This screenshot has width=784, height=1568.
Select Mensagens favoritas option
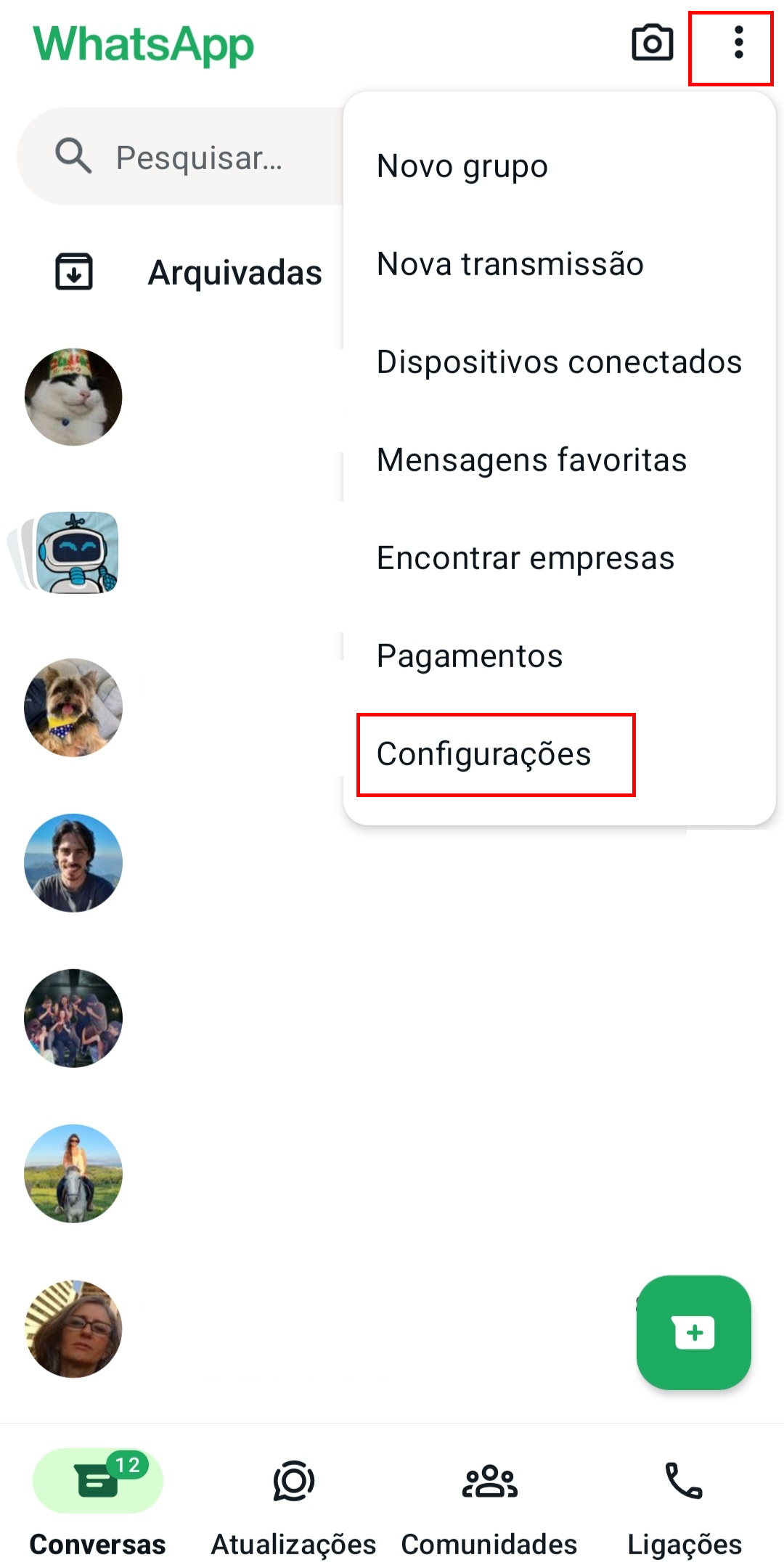click(x=531, y=460)
